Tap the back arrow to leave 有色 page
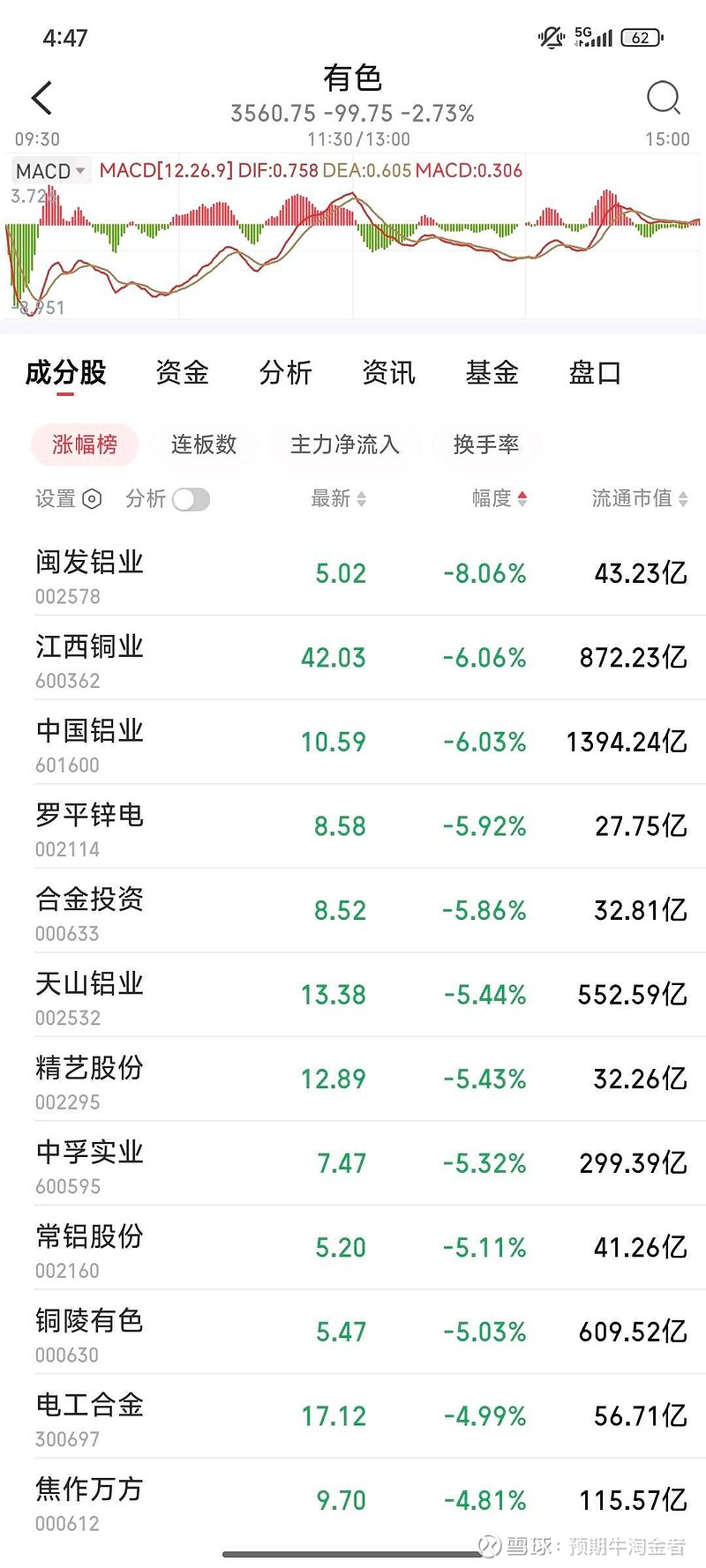Screen dimensions: 706x1568 41,98
